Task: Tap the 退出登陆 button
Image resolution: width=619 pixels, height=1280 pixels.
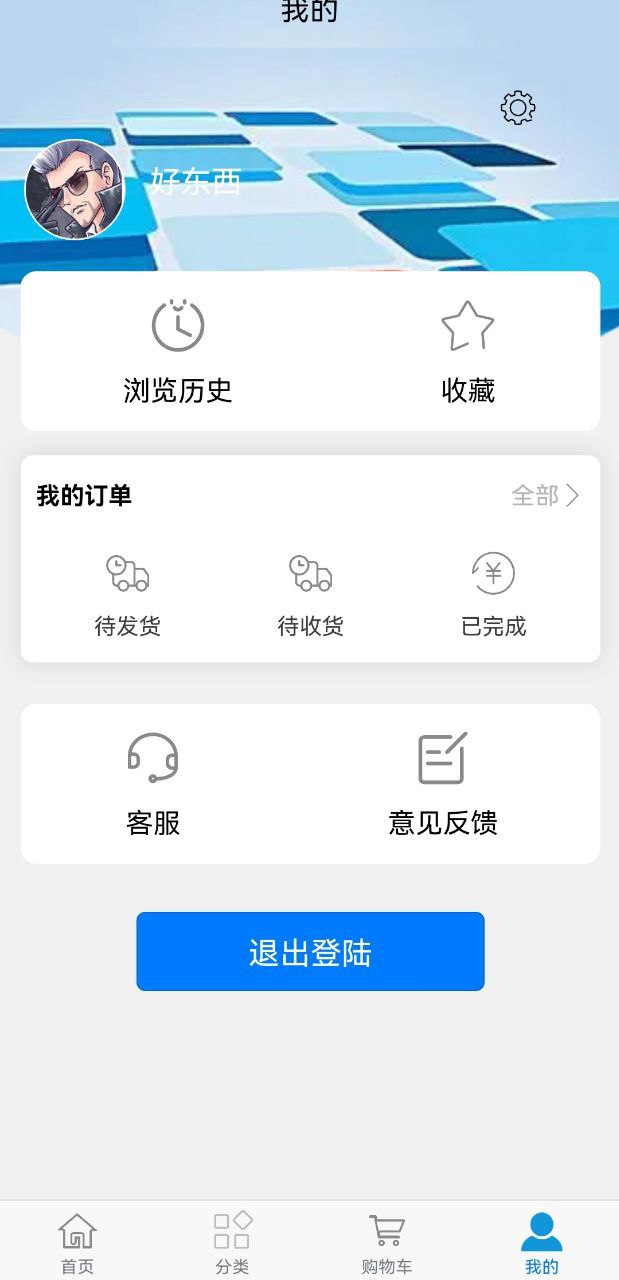Action: click(x=310, y=952)
